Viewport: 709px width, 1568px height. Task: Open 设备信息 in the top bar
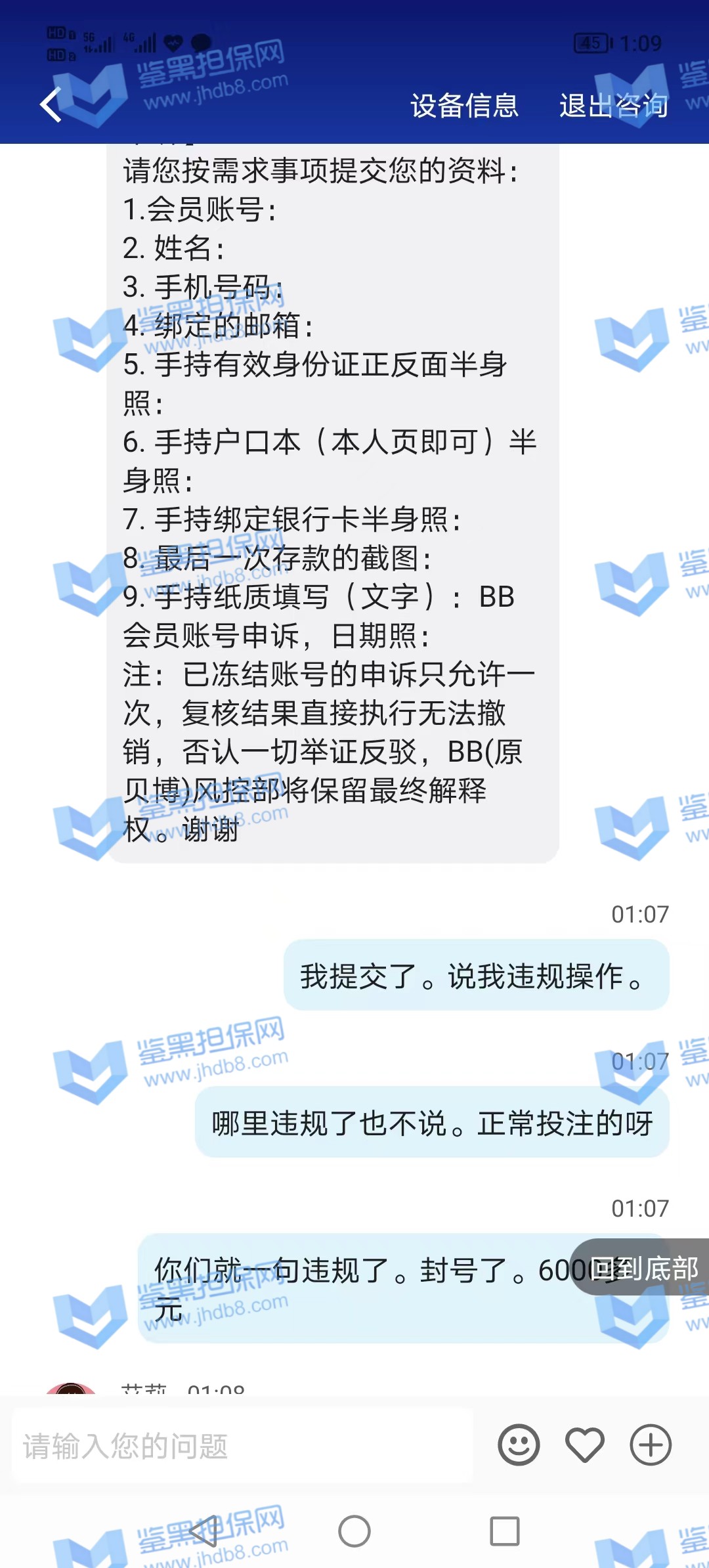[x=464, y=106]
